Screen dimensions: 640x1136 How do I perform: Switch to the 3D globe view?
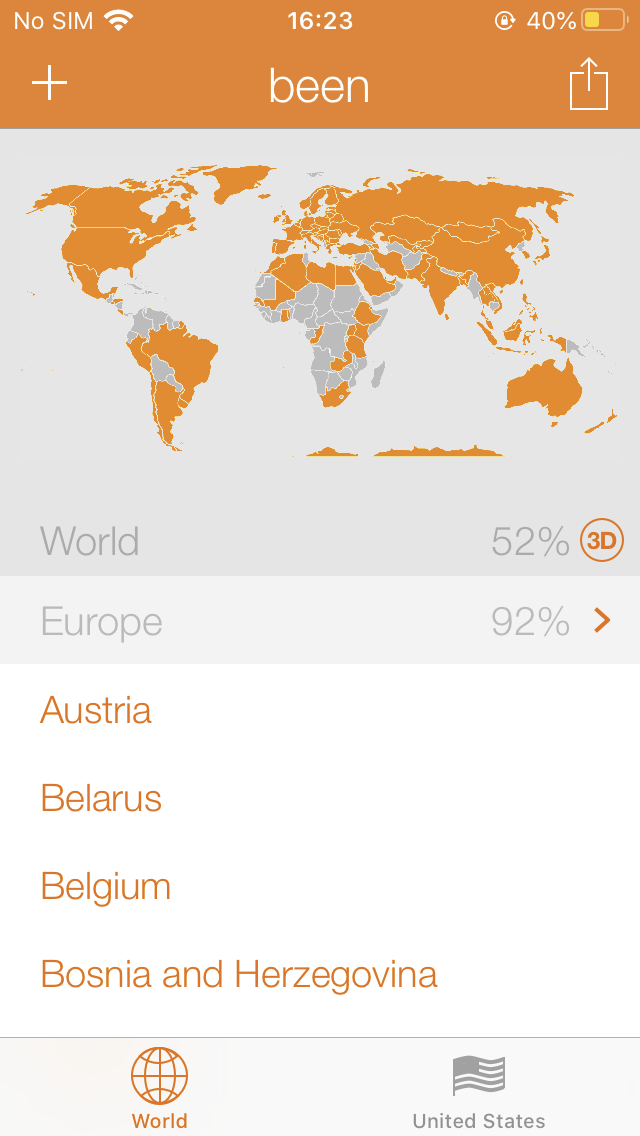click(602, 540)
